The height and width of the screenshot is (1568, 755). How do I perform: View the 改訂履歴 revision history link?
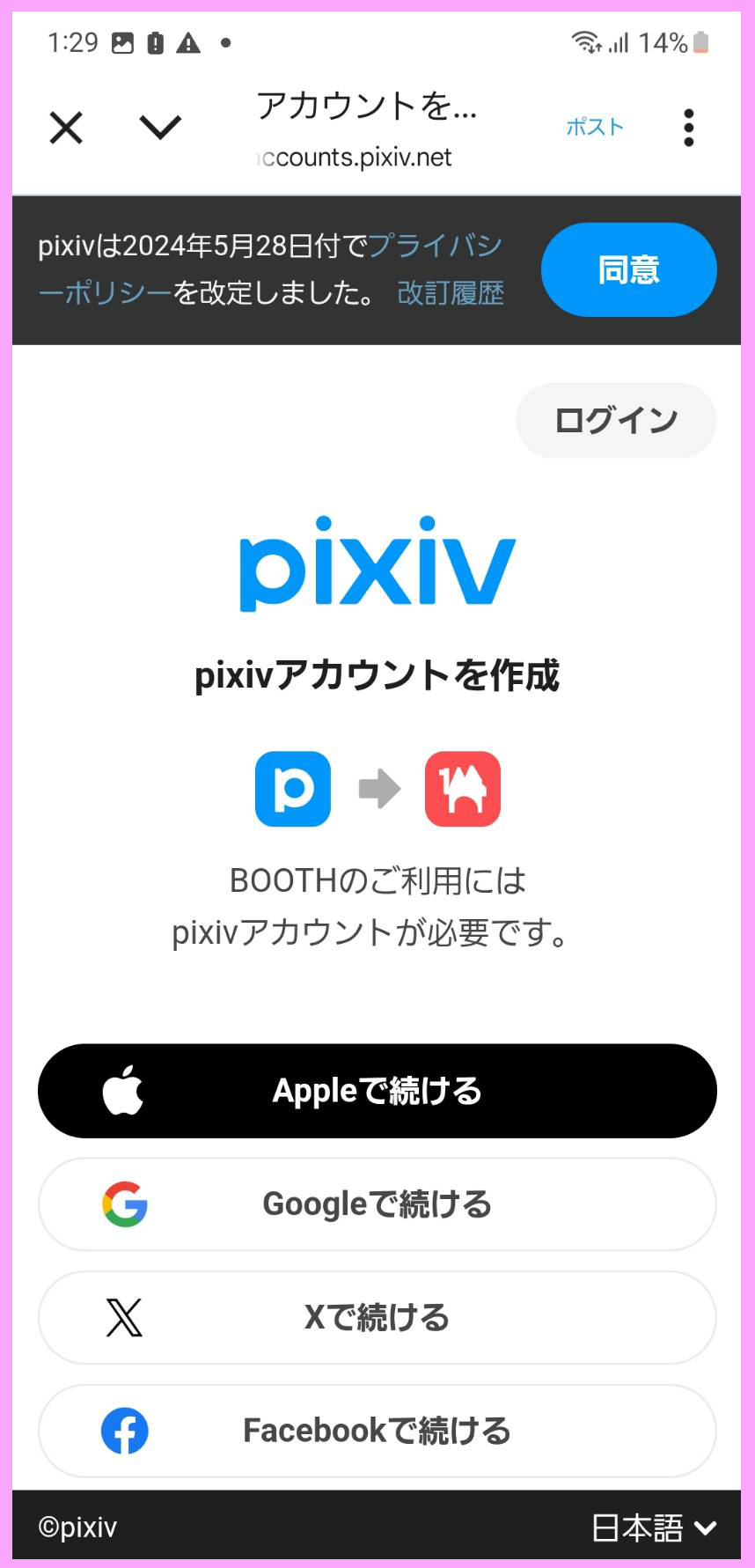pos(450,293)
